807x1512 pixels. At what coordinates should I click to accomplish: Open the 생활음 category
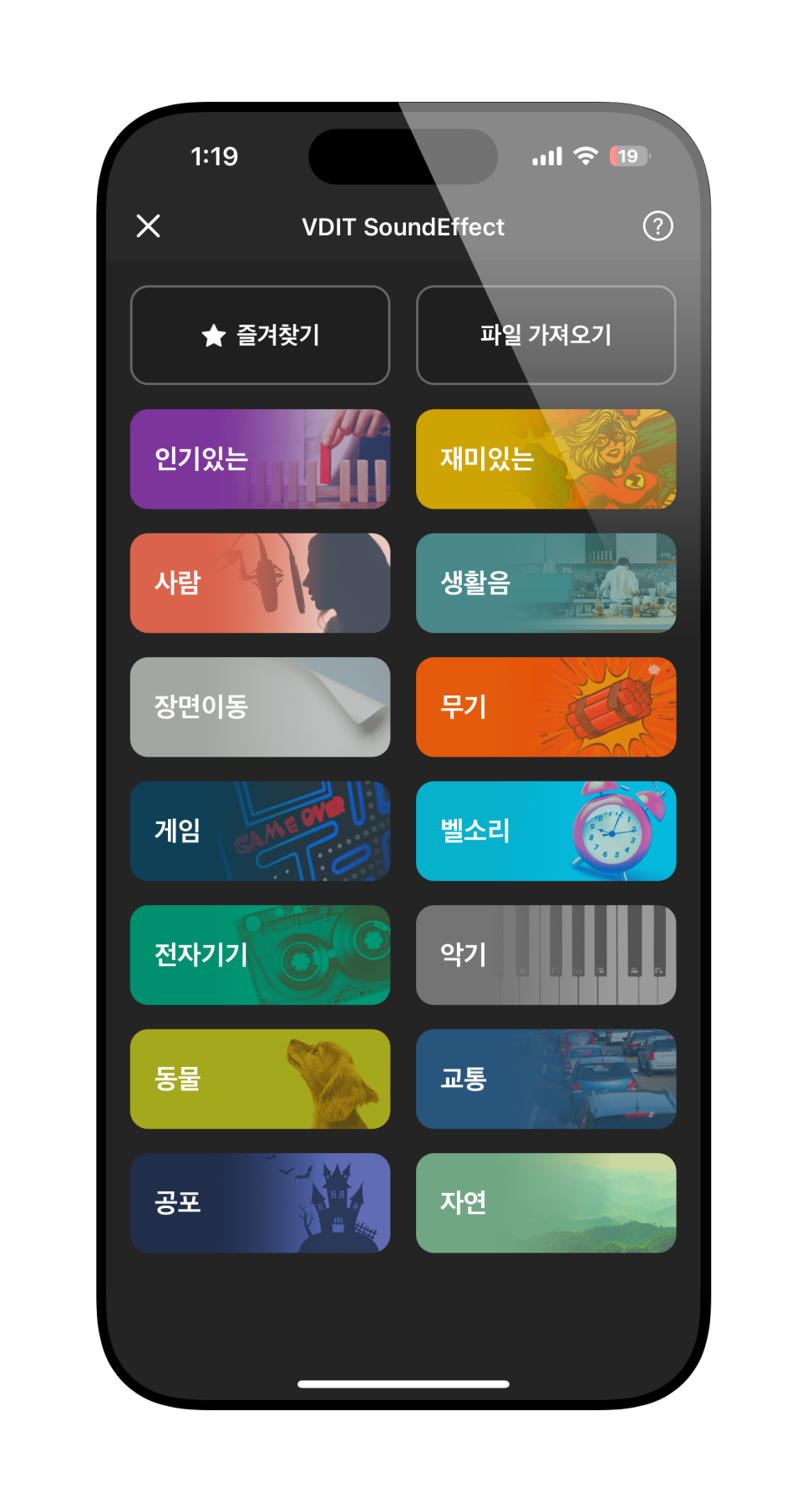(x=546, y=583)
